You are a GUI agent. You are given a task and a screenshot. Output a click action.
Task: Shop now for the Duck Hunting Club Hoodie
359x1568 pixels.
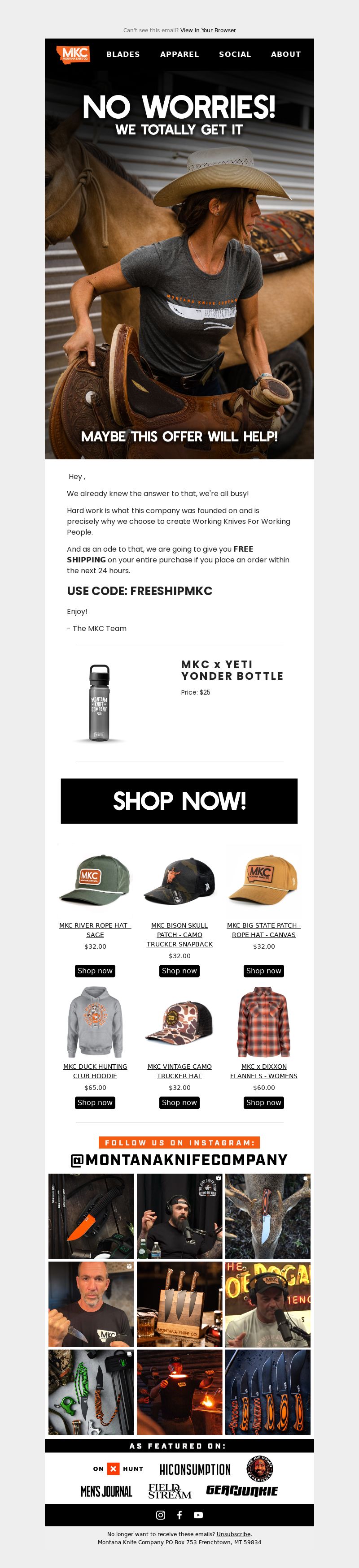95,1102
